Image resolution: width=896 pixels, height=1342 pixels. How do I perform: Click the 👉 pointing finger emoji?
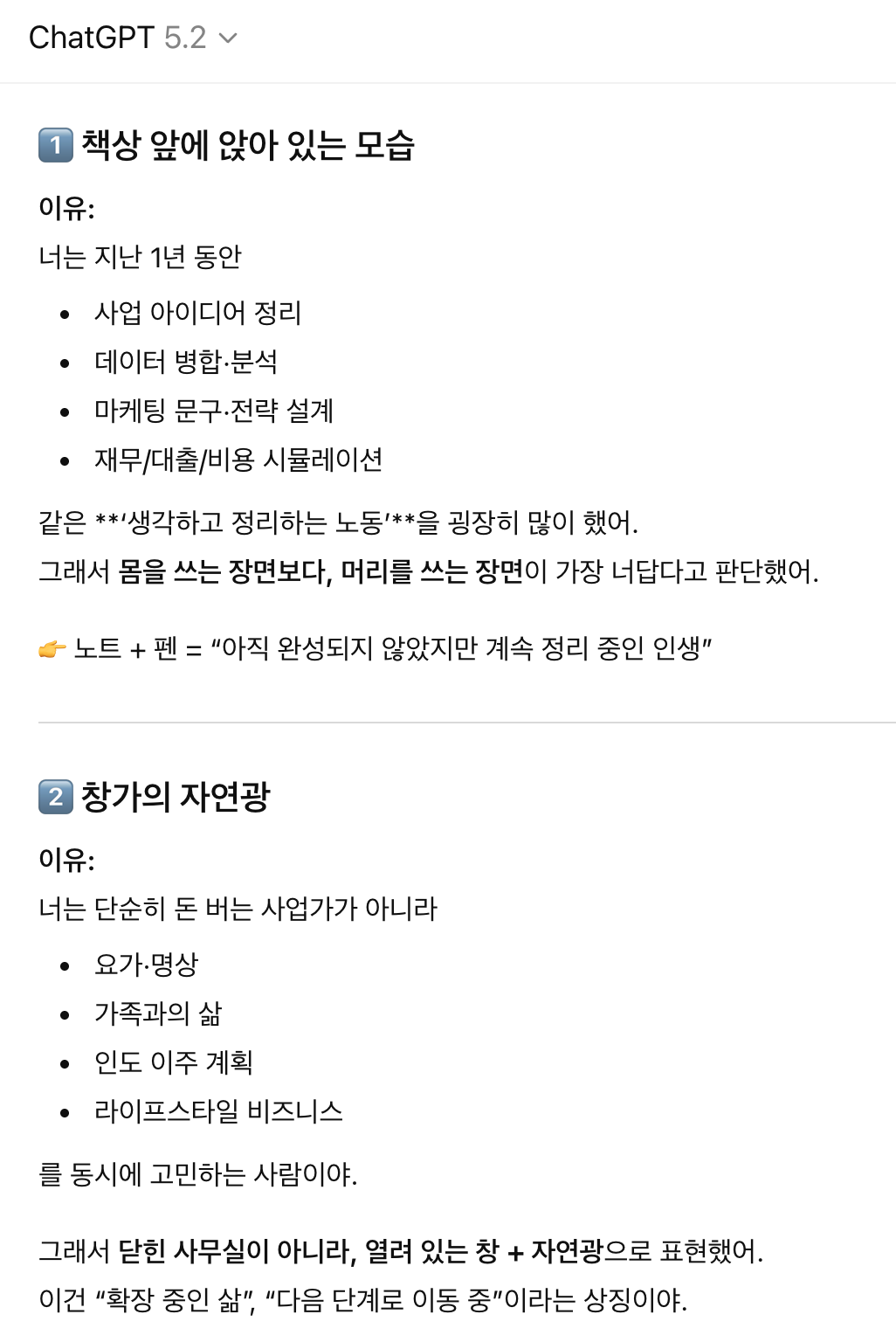click(52, 647)
